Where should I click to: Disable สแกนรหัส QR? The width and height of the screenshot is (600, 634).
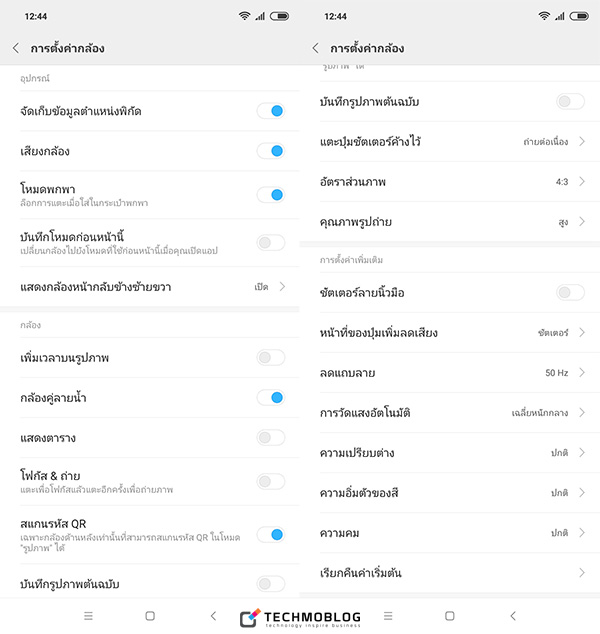click(270, 535)
